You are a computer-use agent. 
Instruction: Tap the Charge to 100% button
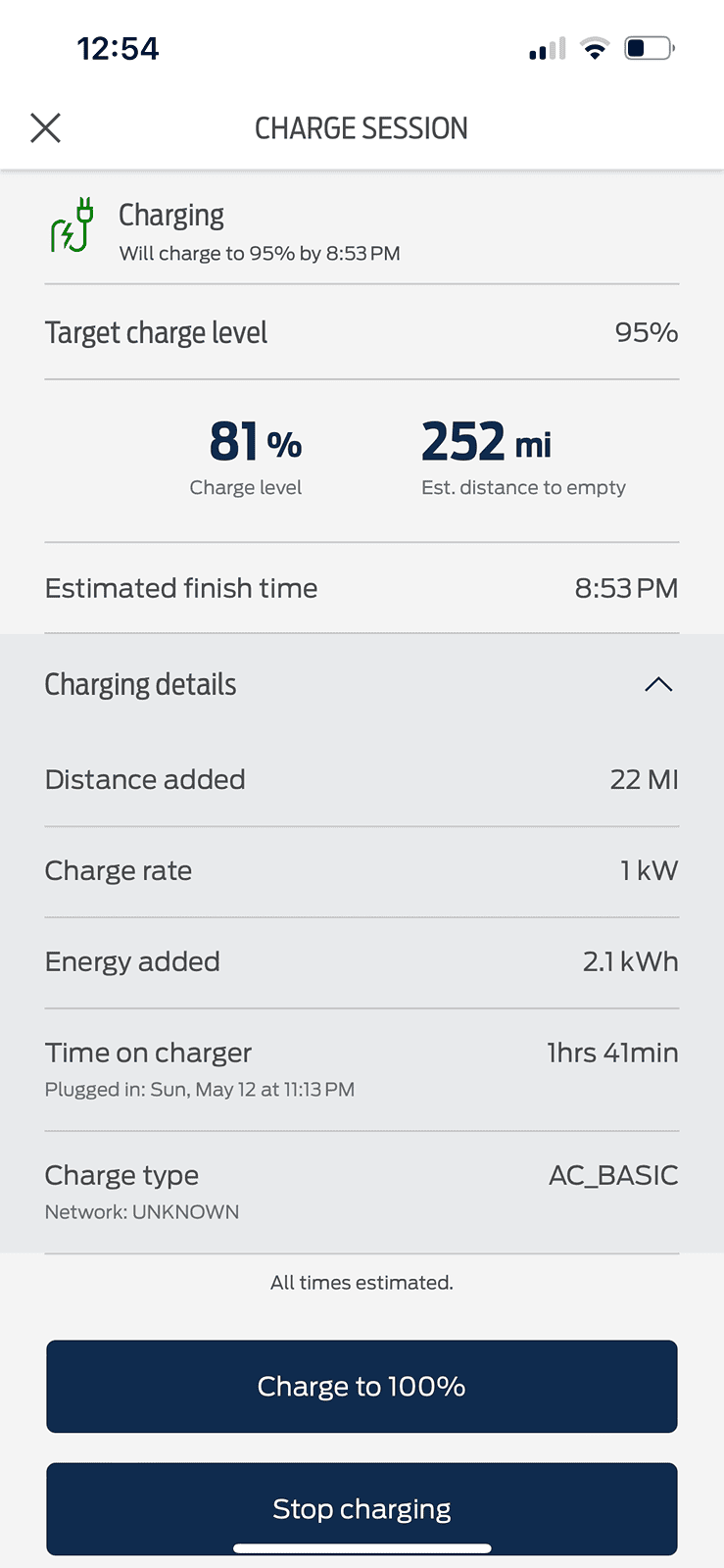click(362, 1386)
